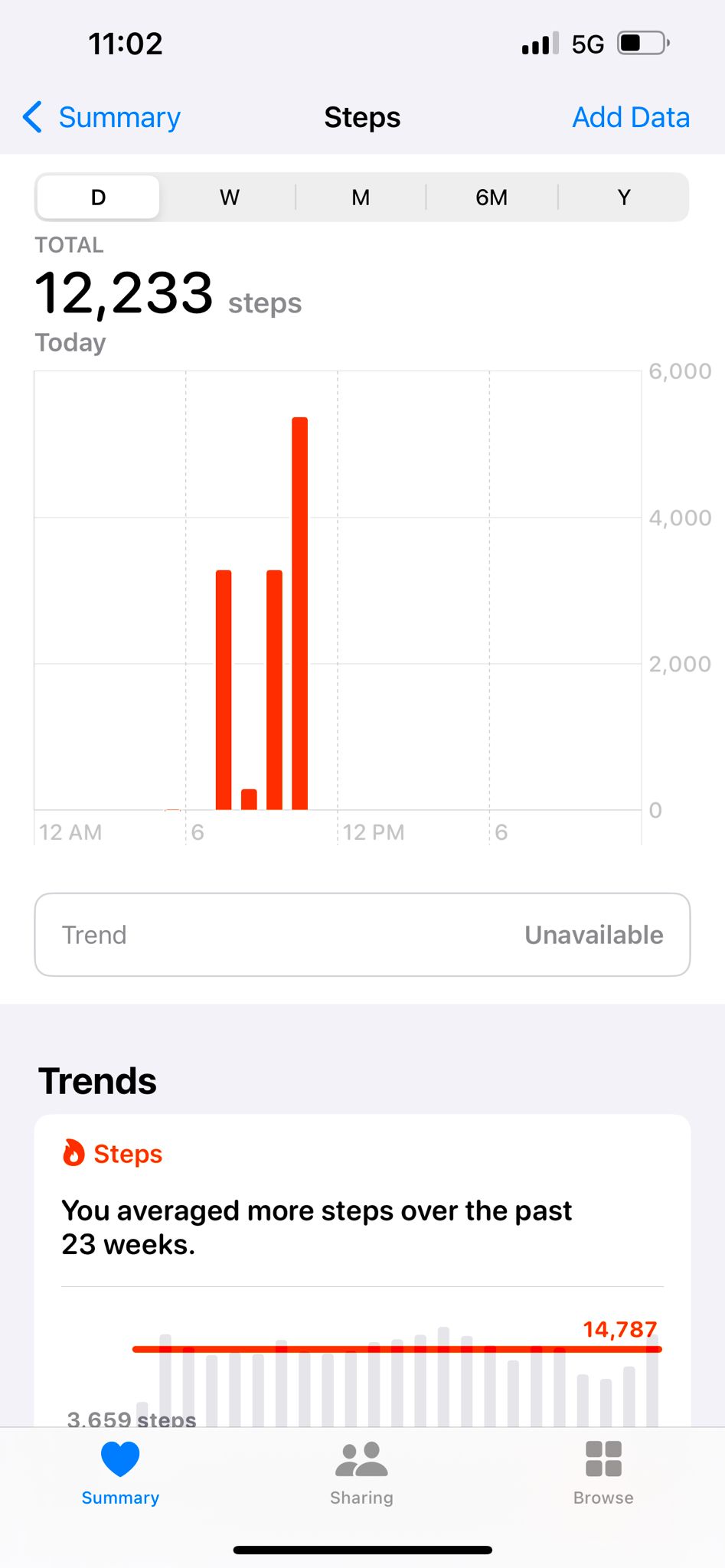Switch to the W week view
725x1568 pixels.
(x=230, y=198)
